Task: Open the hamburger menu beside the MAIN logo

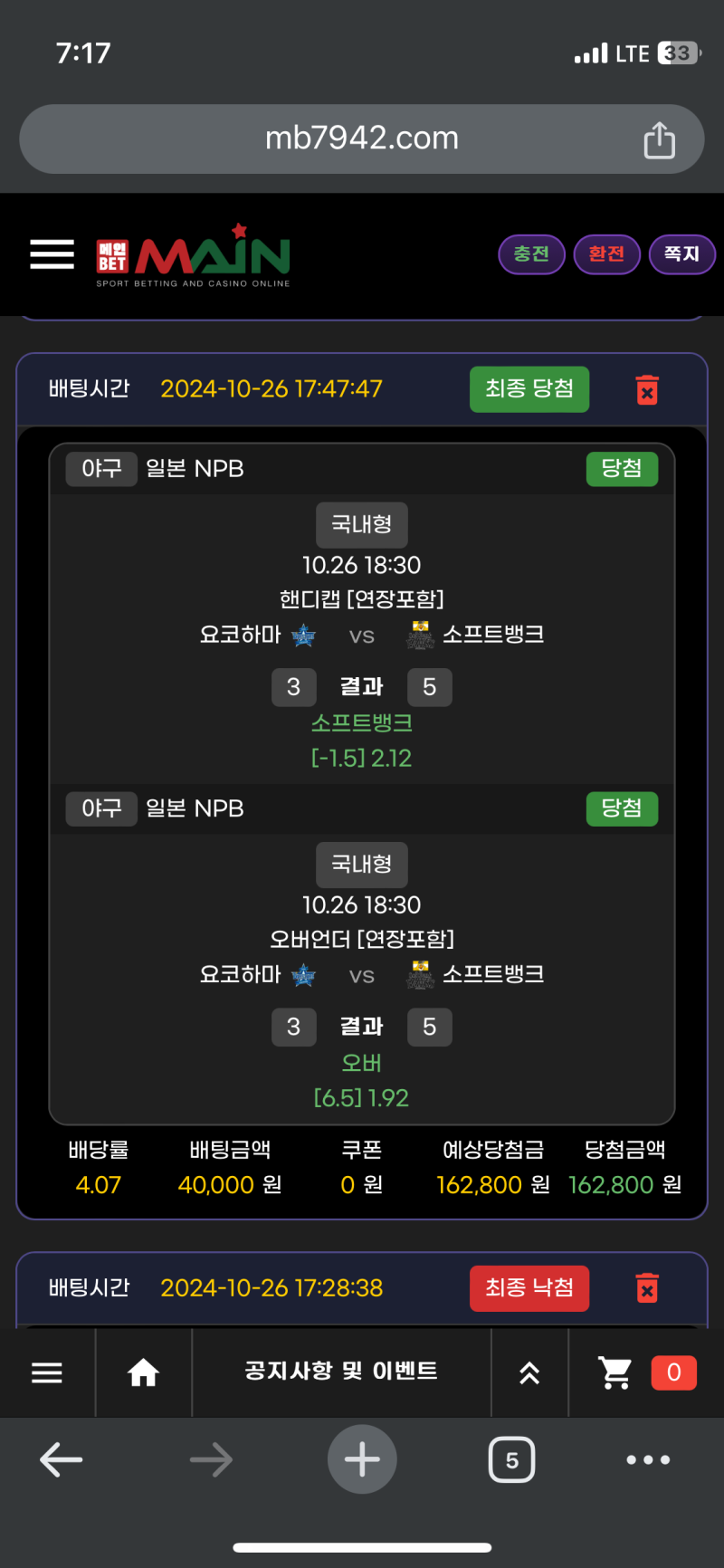Action: coord(52,254)
